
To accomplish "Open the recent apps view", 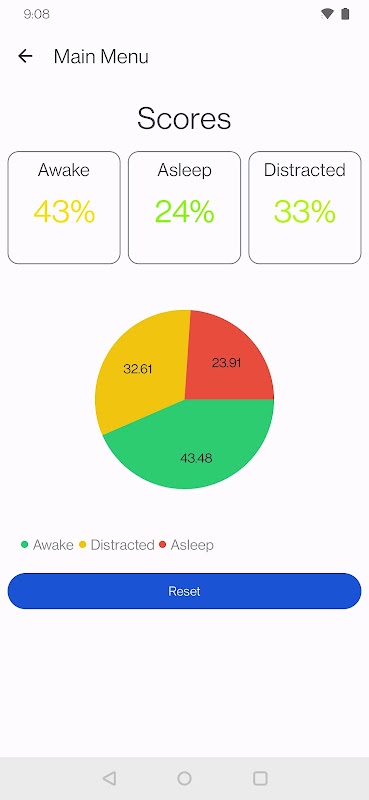I will (260, 778).
